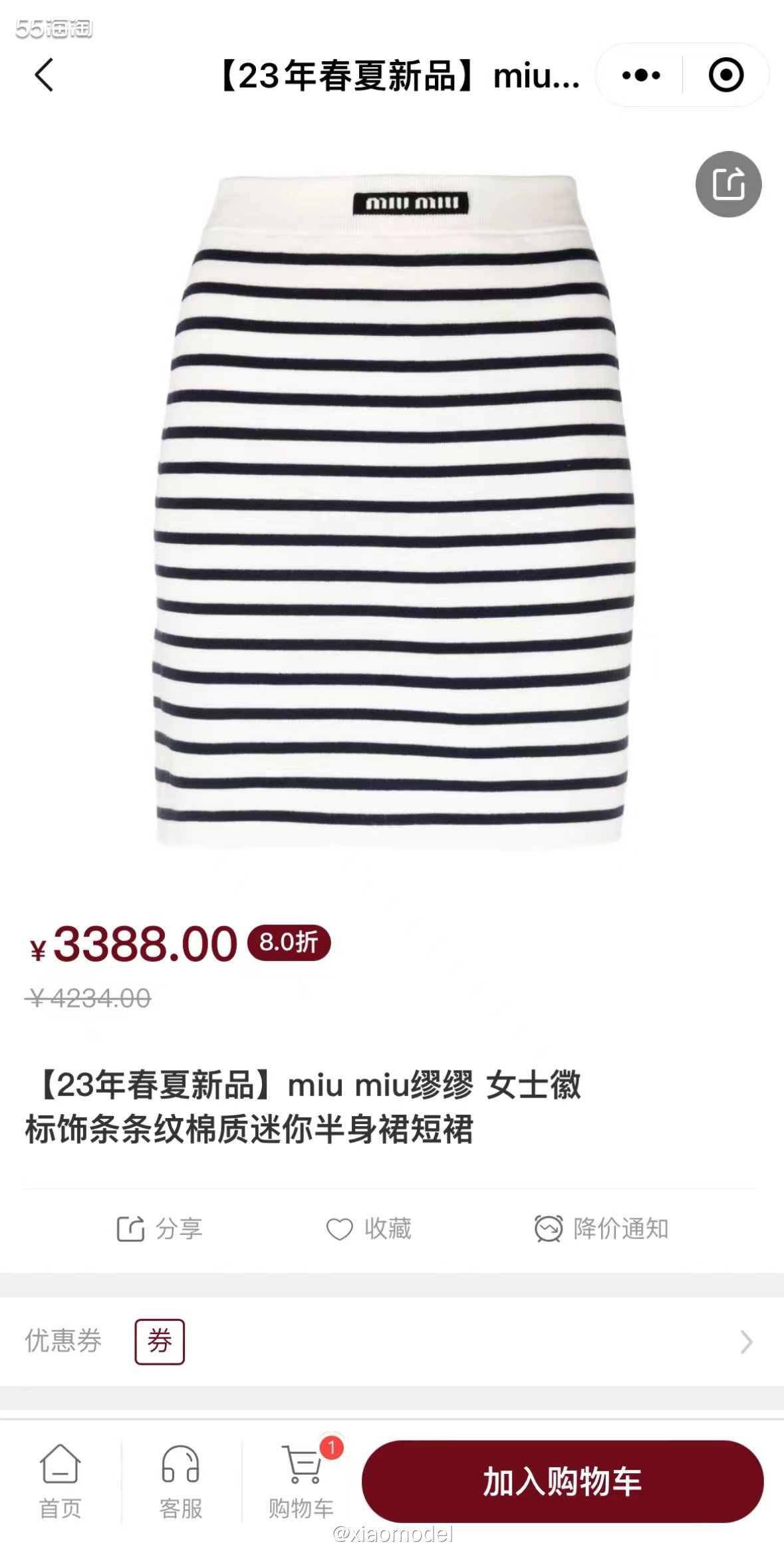This screenshot has height=1565, width=784.
Task: Open the mini program more options menu
Action: [x=641, y=75]
